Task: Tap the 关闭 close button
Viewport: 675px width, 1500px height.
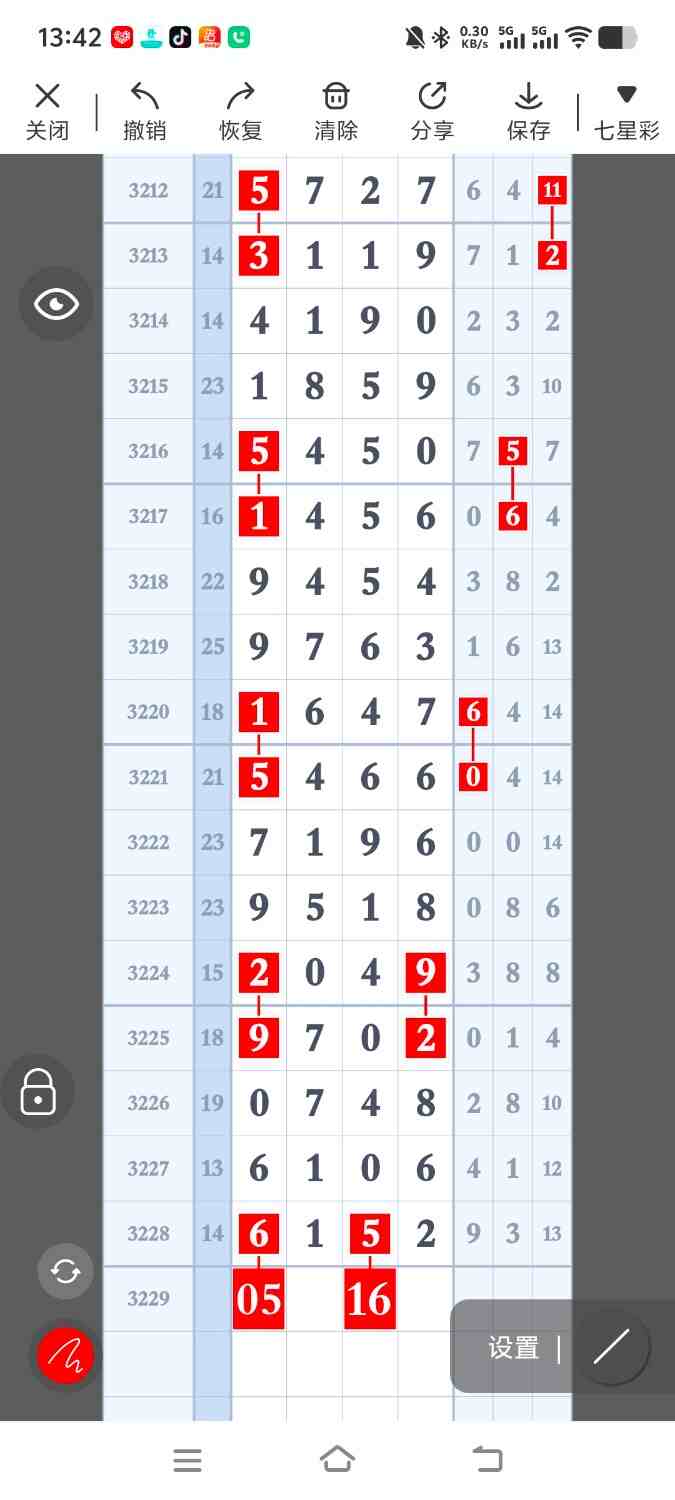Action: click(x=47, y=111)
